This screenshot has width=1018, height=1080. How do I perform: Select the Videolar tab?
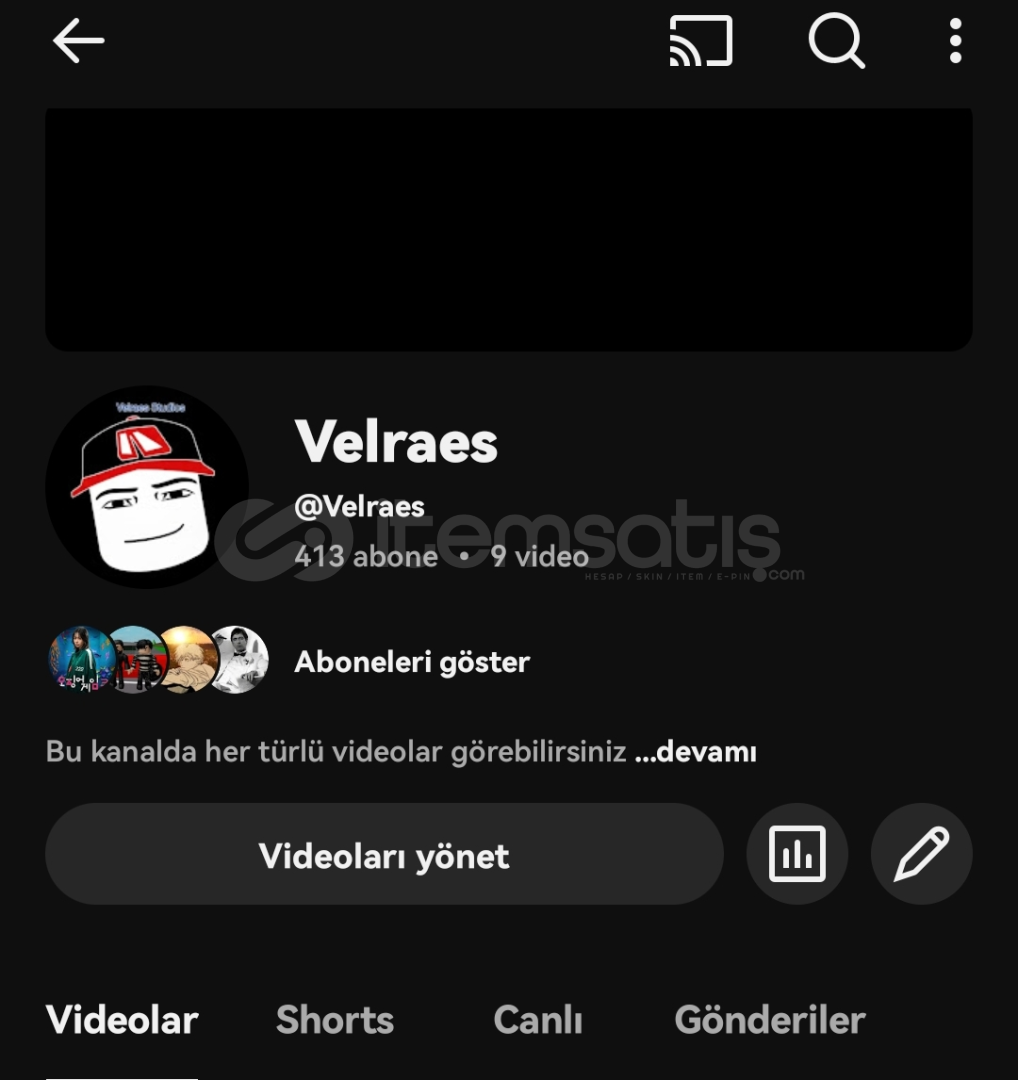coord(122,1020)
